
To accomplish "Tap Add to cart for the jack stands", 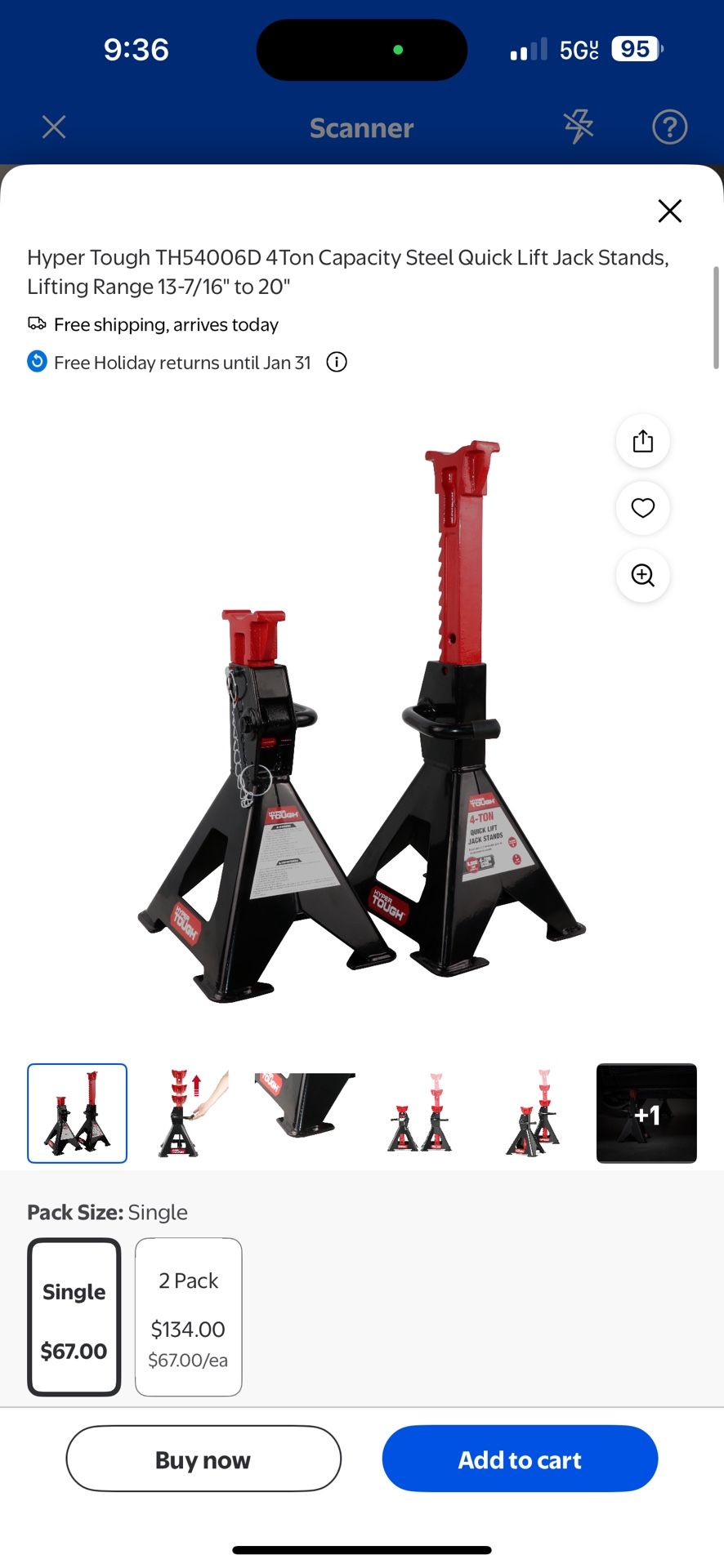I will point(519,1459).
